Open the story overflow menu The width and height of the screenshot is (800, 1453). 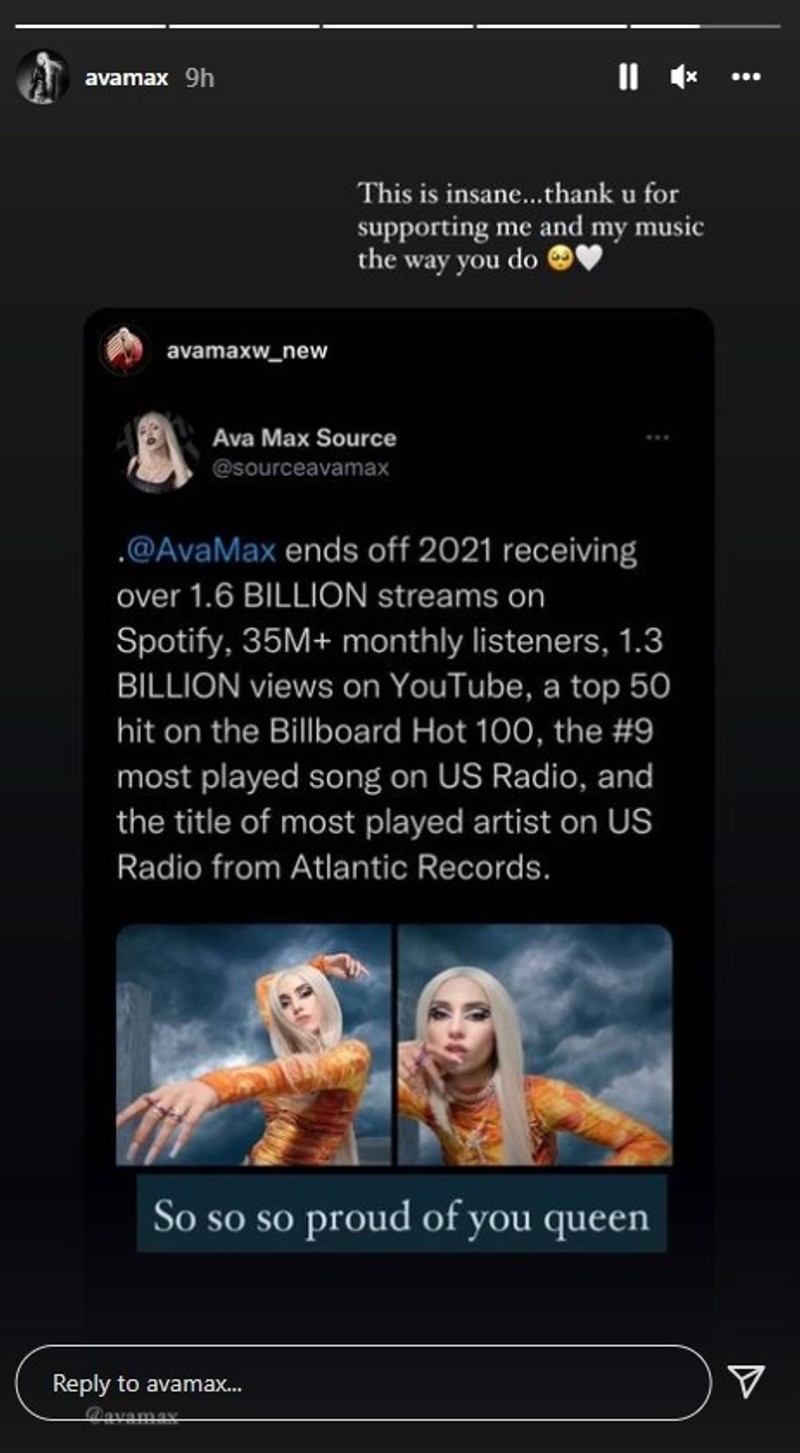click(746, 76)
